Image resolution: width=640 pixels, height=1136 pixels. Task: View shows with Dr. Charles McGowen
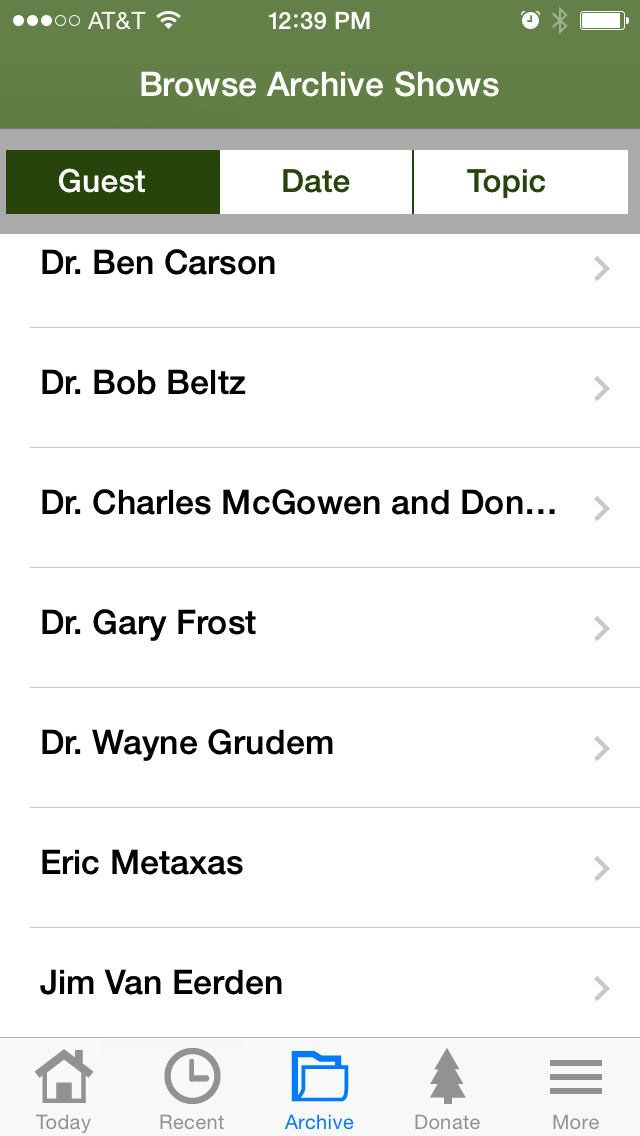click(320, 508)
